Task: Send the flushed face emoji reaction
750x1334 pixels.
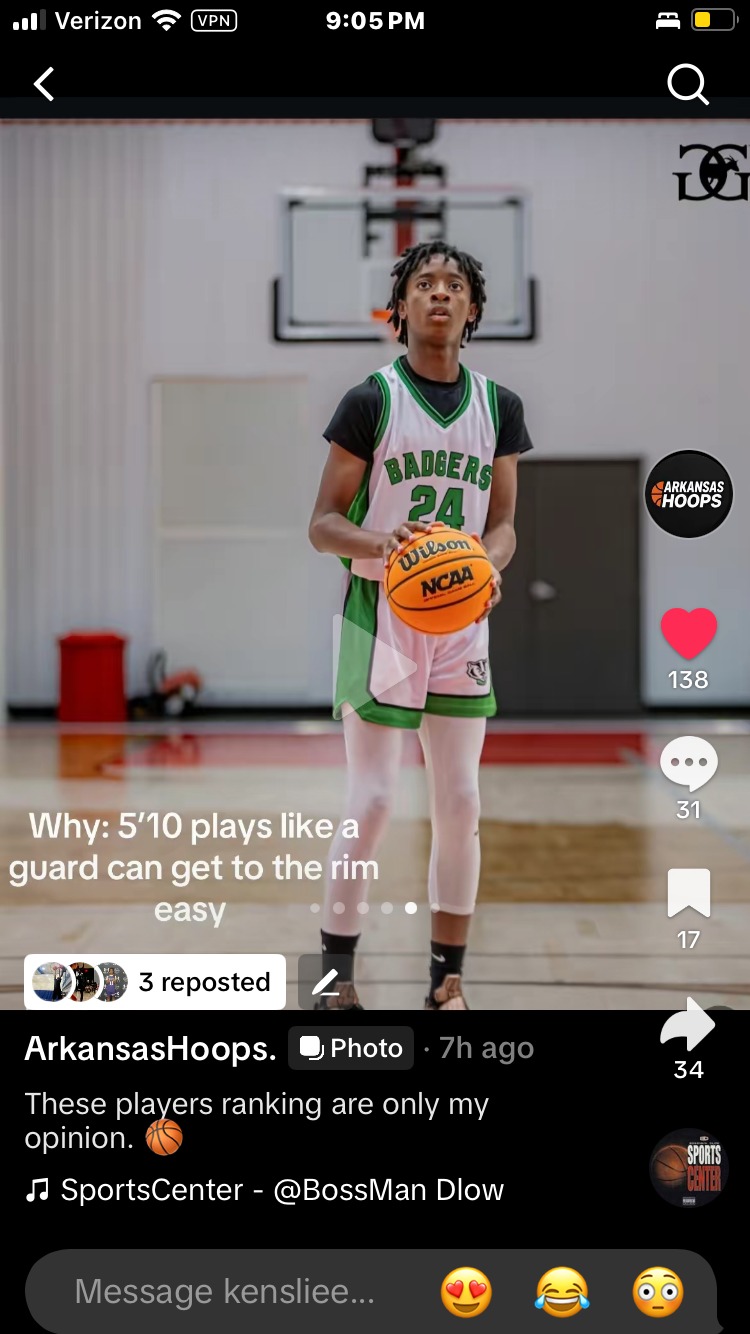Action: (x=658, y=1292)
